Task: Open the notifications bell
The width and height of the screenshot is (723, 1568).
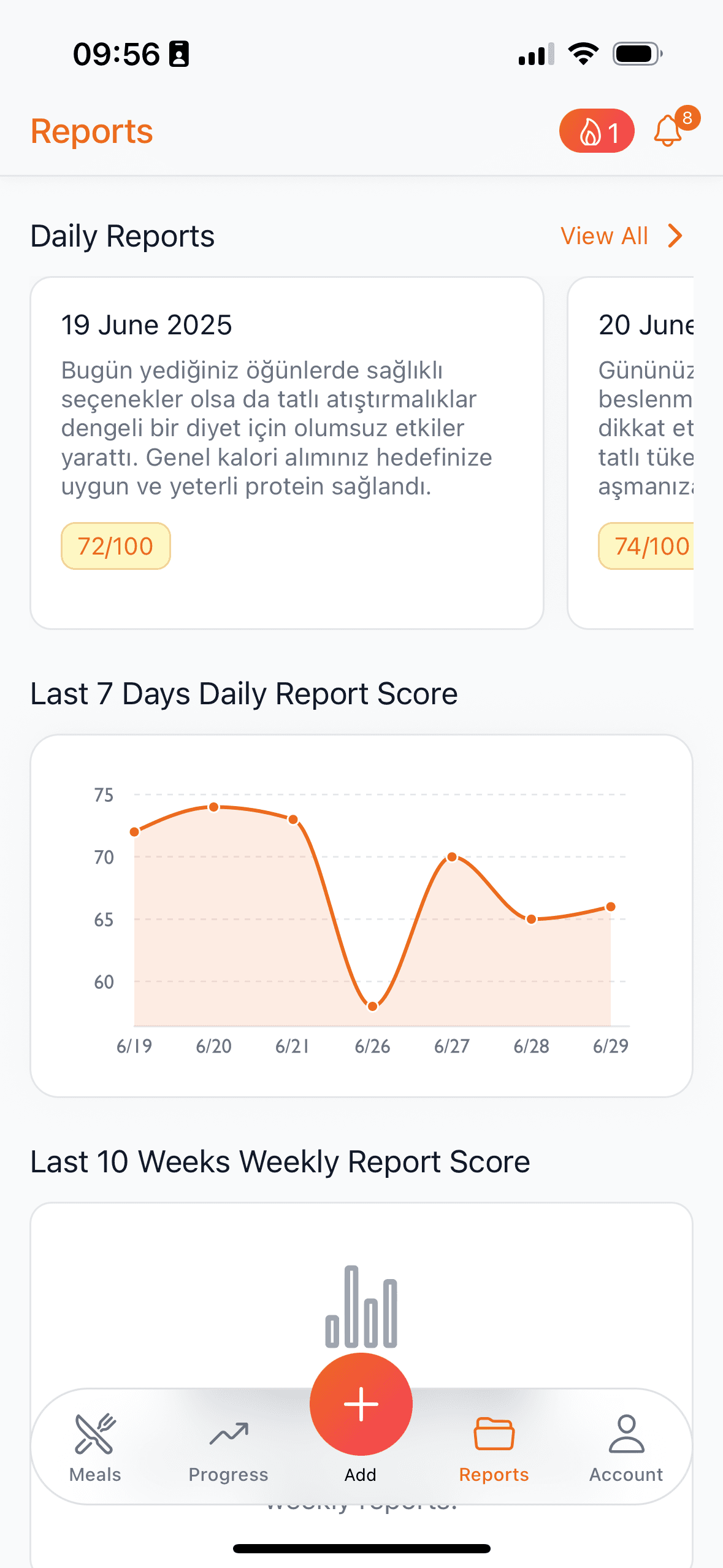Action: pyautogui.click(x=668, y=131)
